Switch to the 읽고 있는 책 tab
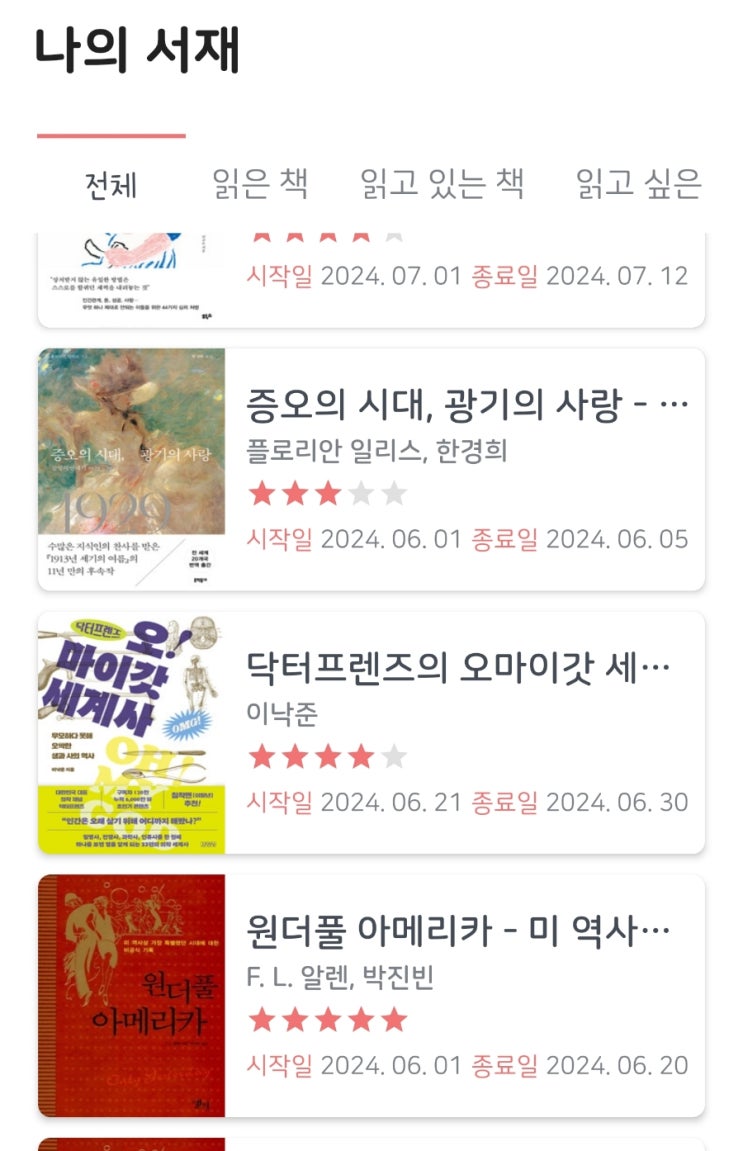743x1151 pixels. [442, 184]
